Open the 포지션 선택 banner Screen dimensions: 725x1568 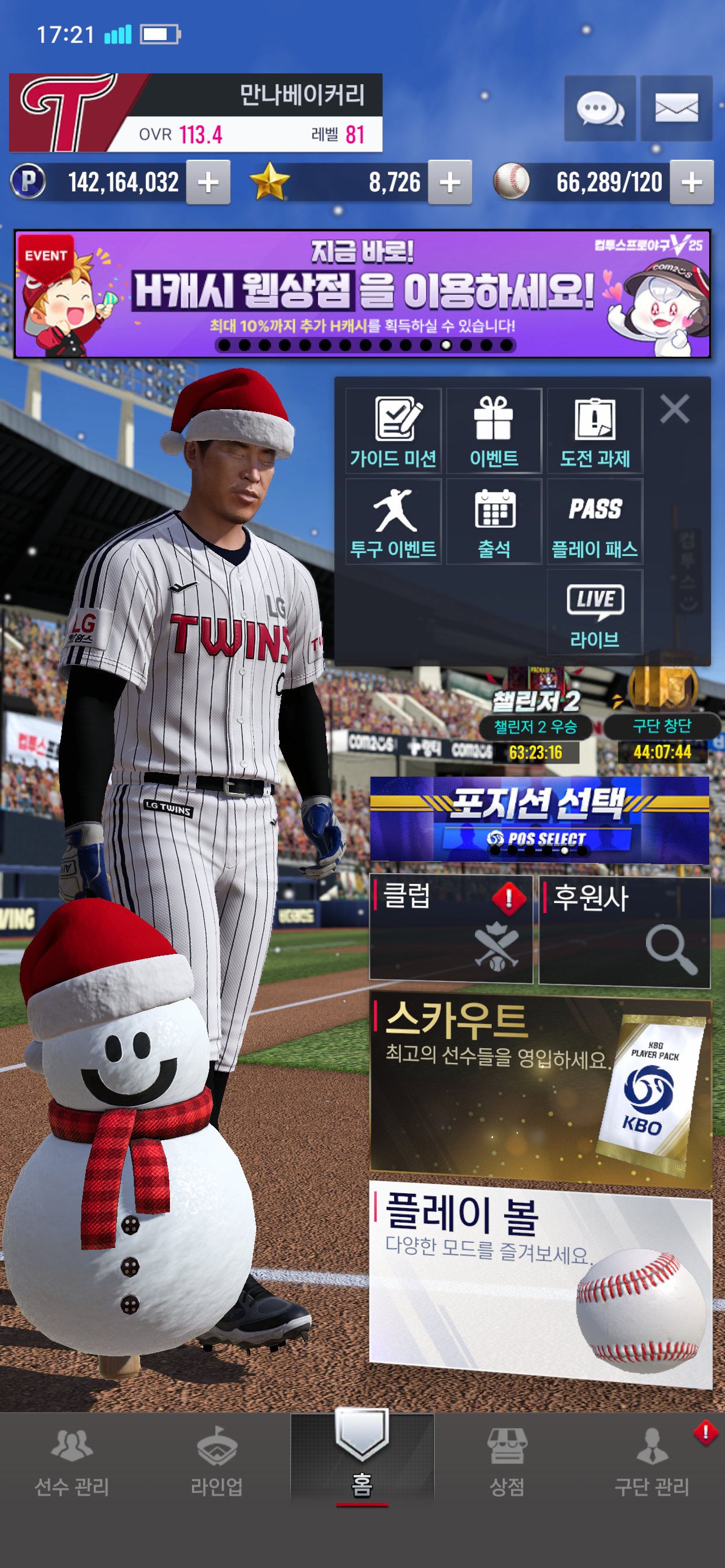point(539,818)
